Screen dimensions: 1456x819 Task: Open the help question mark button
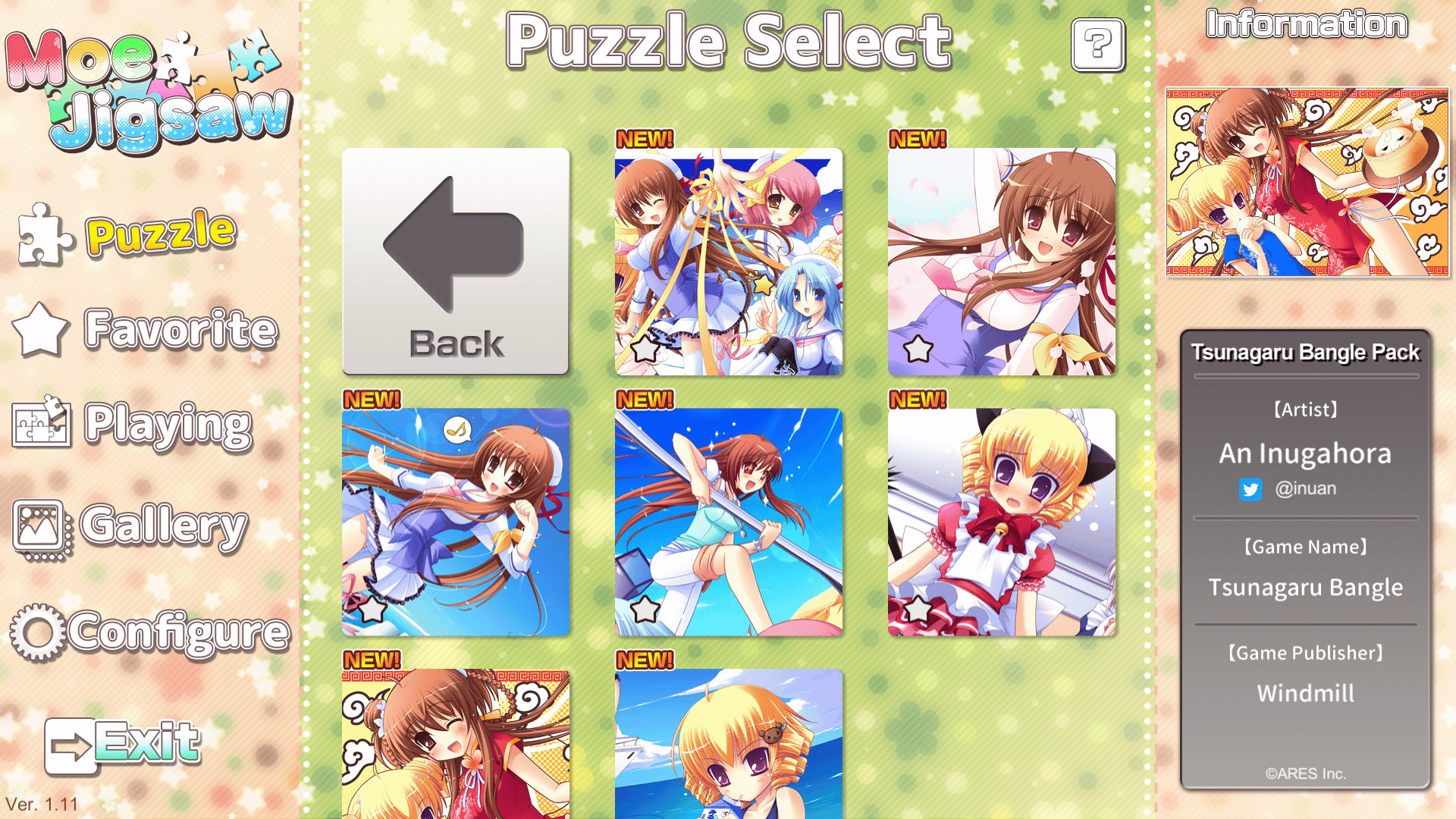[1097, 45]
